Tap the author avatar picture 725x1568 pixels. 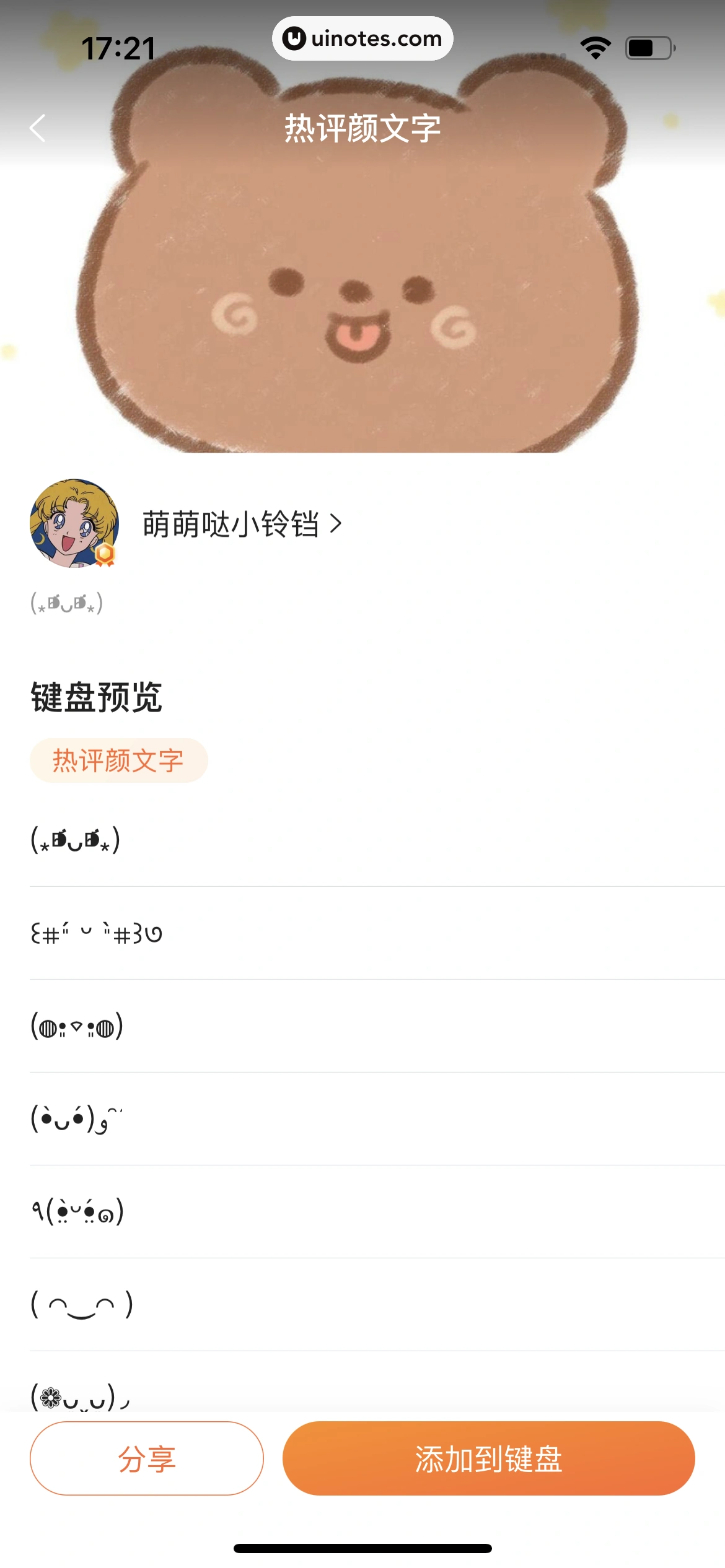click(74, 523)
